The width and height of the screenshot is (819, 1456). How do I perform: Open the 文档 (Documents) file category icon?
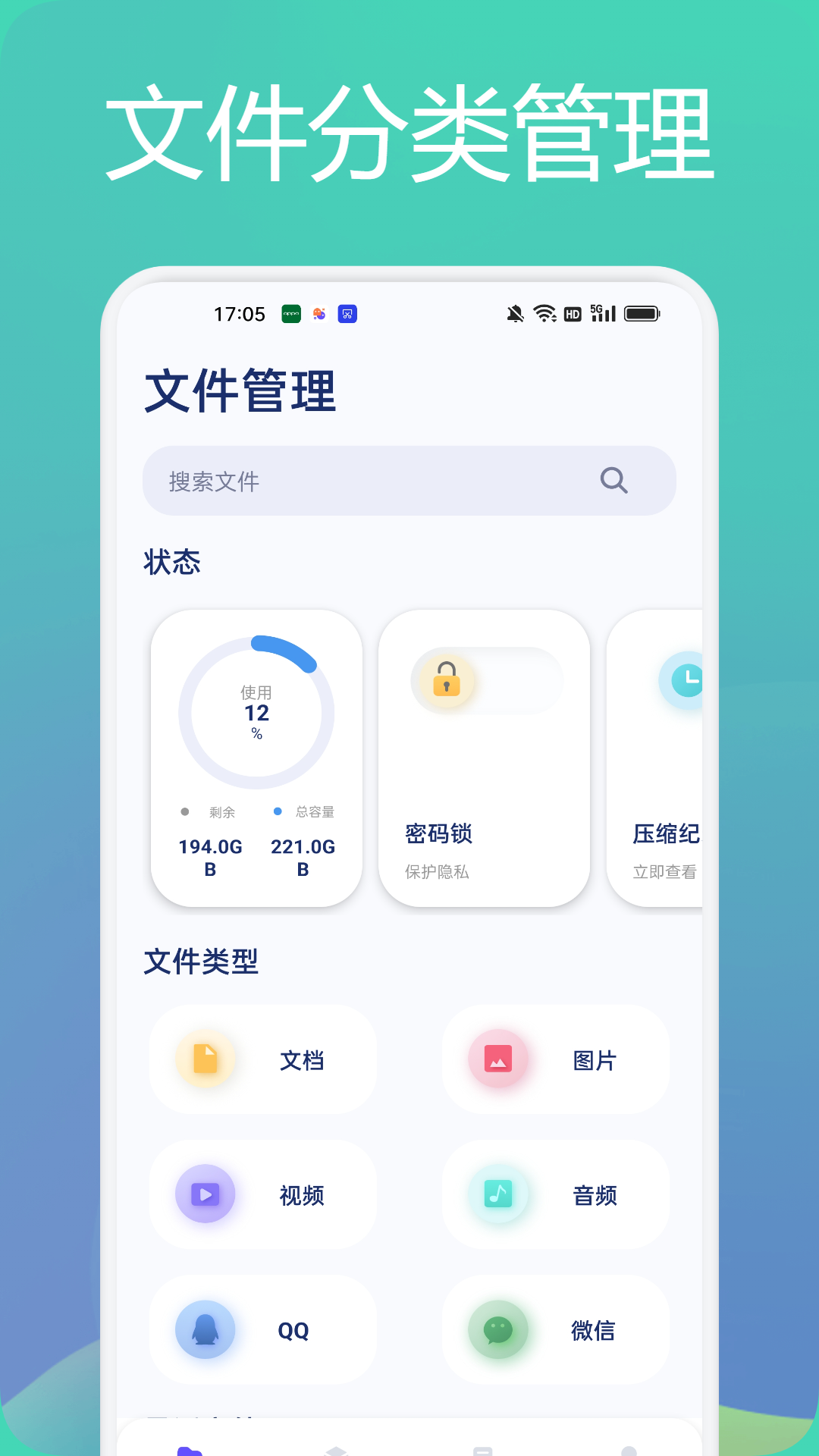[203, 1059]
